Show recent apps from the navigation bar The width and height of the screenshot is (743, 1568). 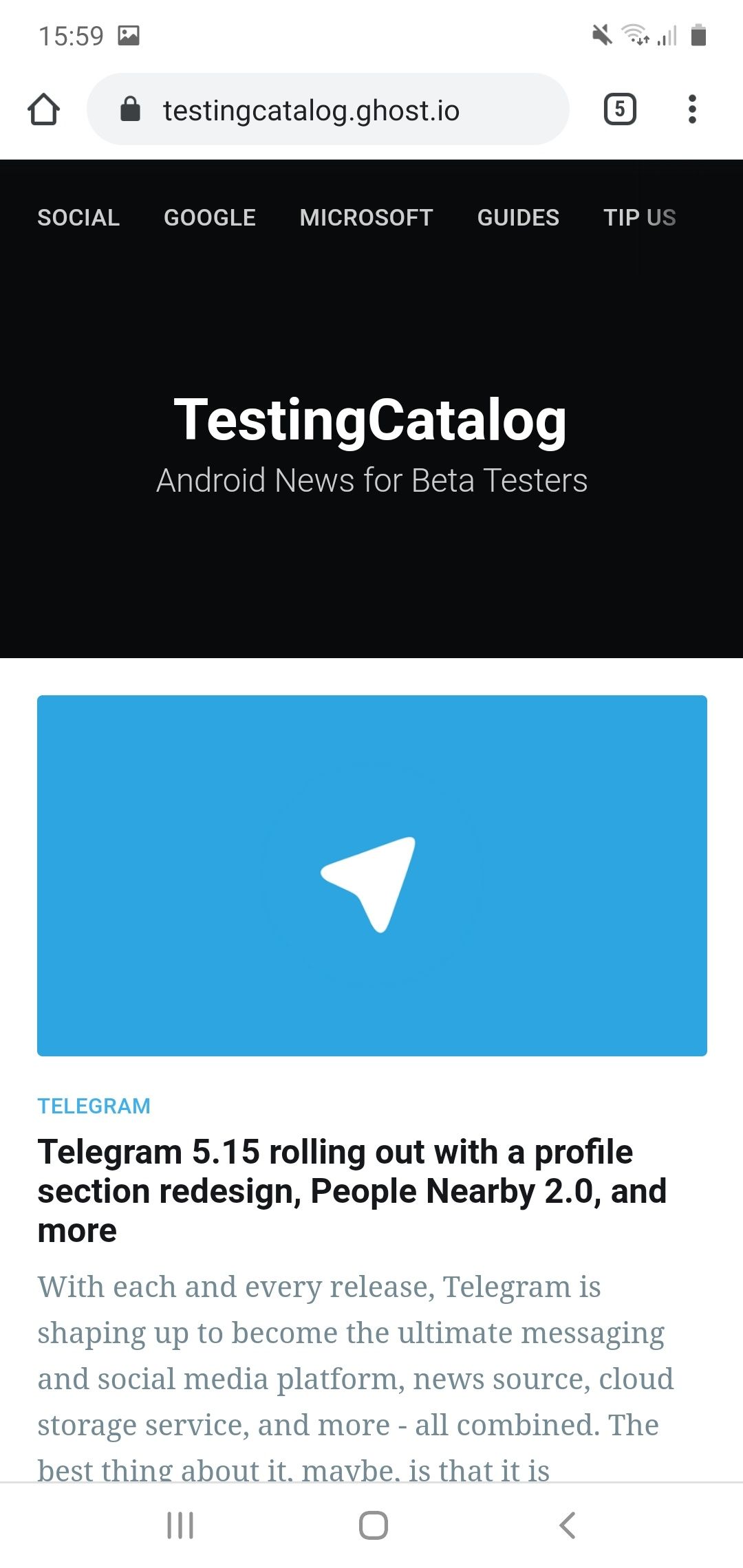point(180,1525)
